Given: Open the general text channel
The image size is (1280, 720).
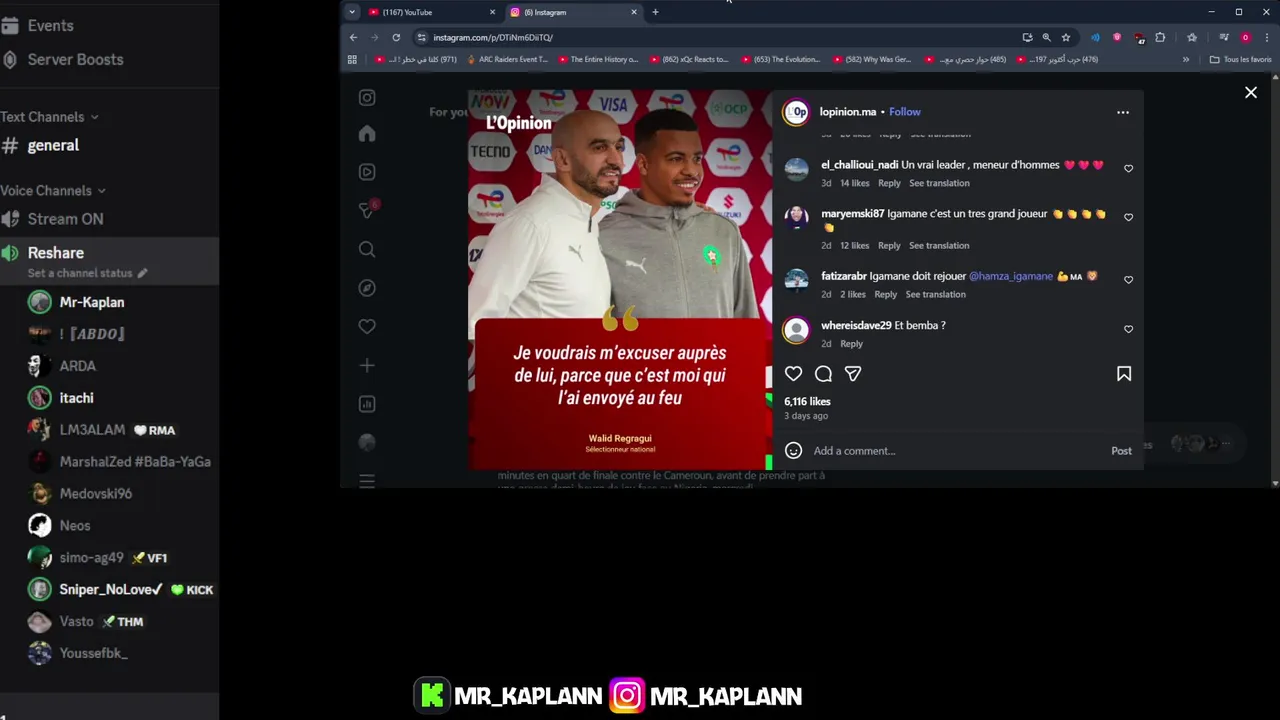Looking at the screenshot, I should click(53, 145).
